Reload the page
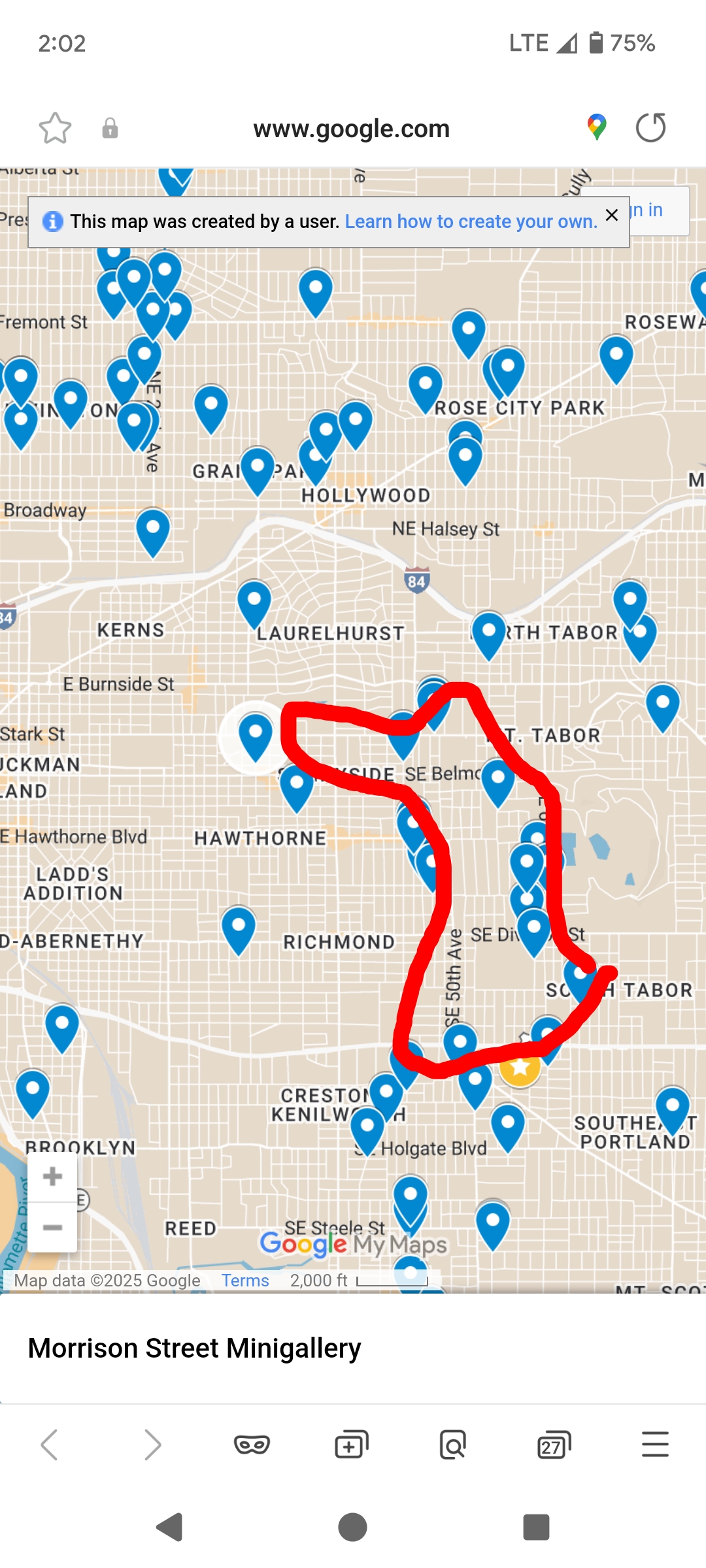706x1568 pixels. tap(650, 128)
